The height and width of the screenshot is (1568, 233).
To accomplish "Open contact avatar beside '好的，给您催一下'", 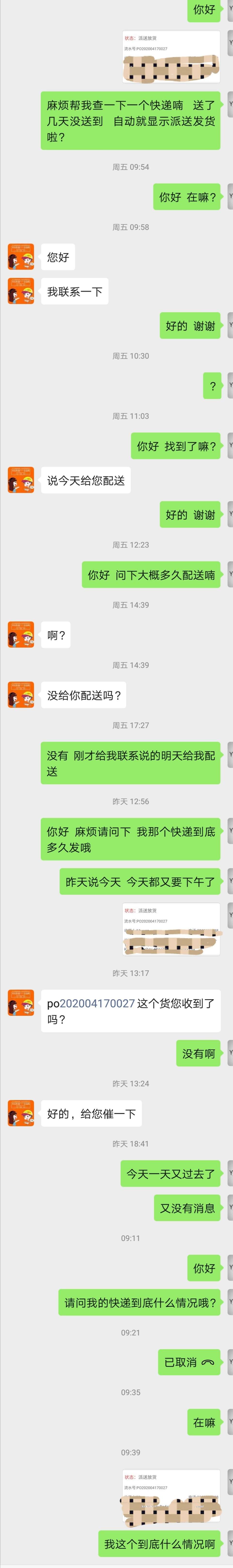I will pos(21,1113).
